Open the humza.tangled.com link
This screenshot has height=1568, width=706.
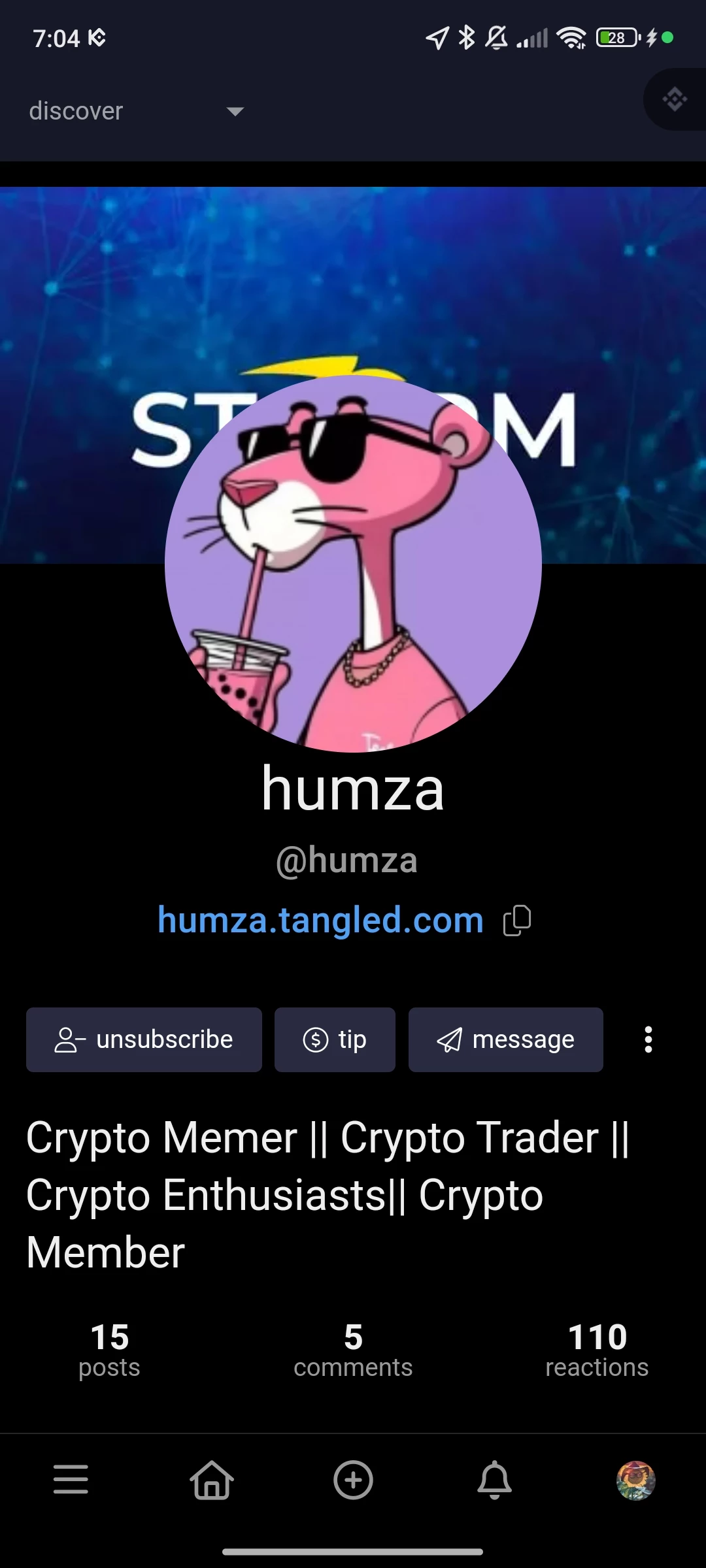coord(320,920)
